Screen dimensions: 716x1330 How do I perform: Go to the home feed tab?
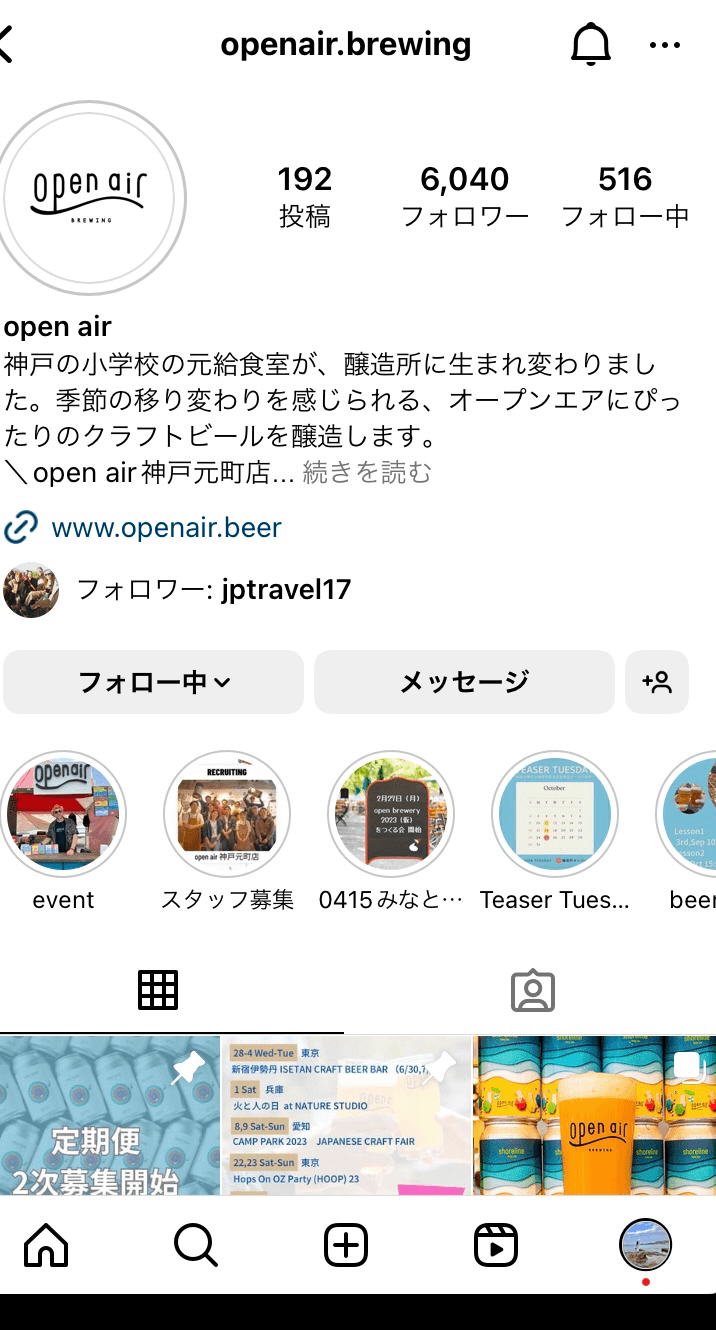[x=46, y=1245]
